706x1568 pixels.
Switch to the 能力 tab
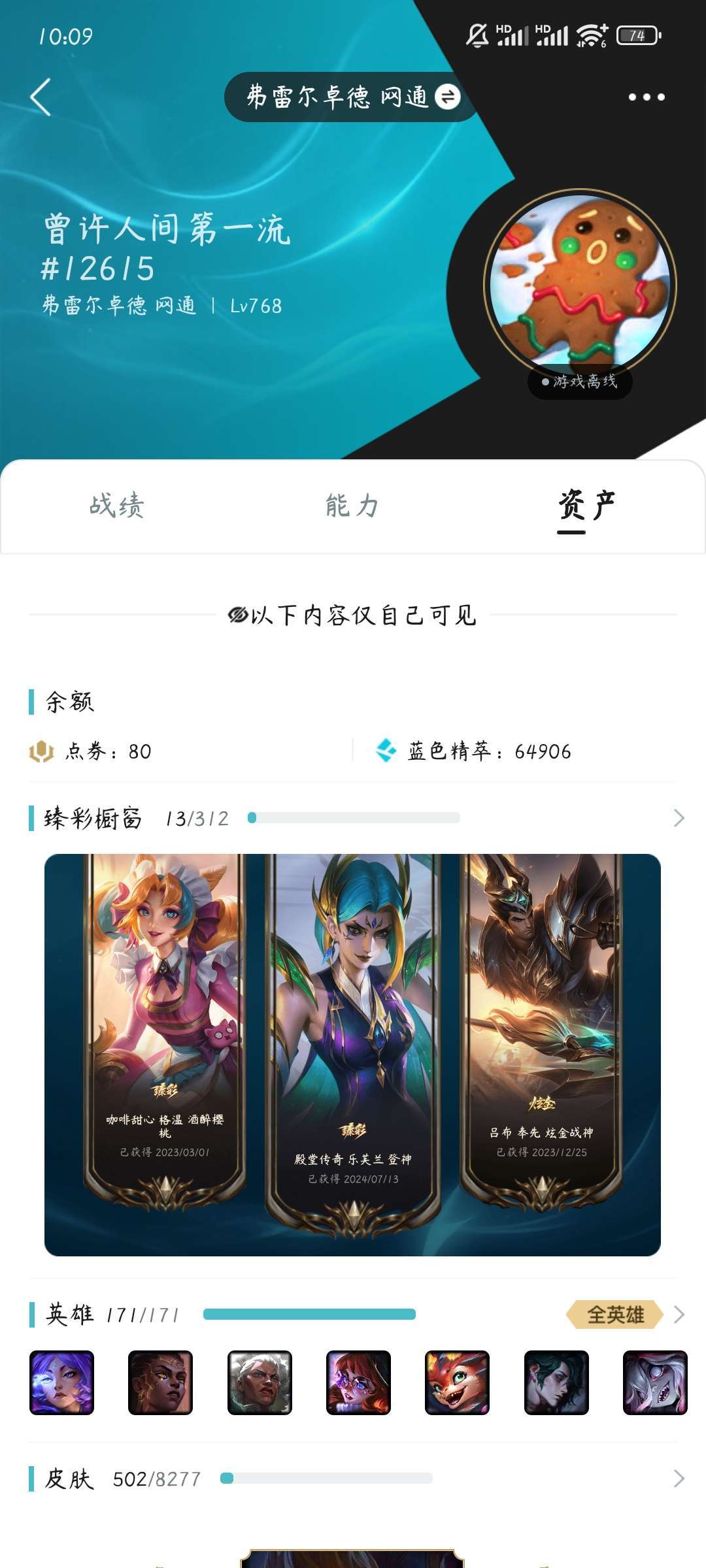tap(352, 506)
